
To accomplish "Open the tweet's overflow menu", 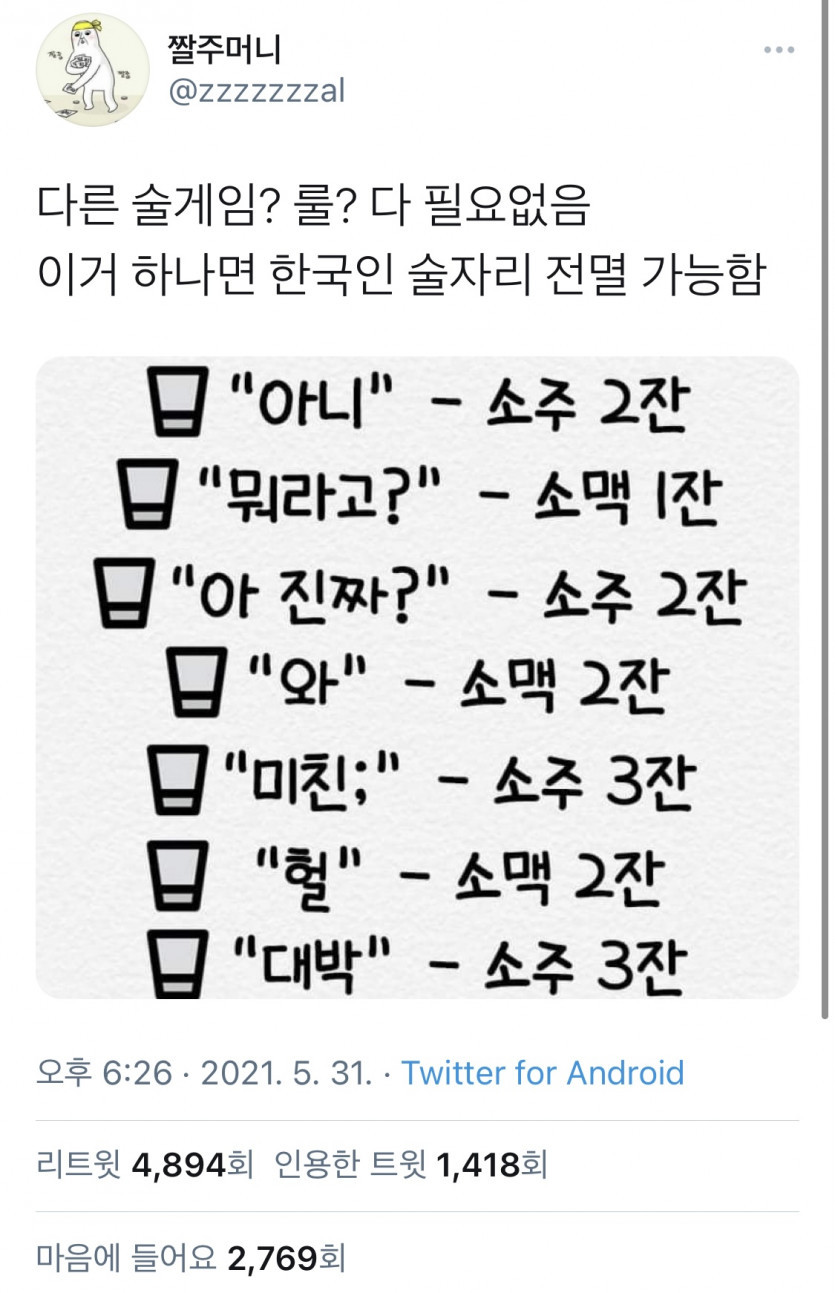I will coord(779,51).
